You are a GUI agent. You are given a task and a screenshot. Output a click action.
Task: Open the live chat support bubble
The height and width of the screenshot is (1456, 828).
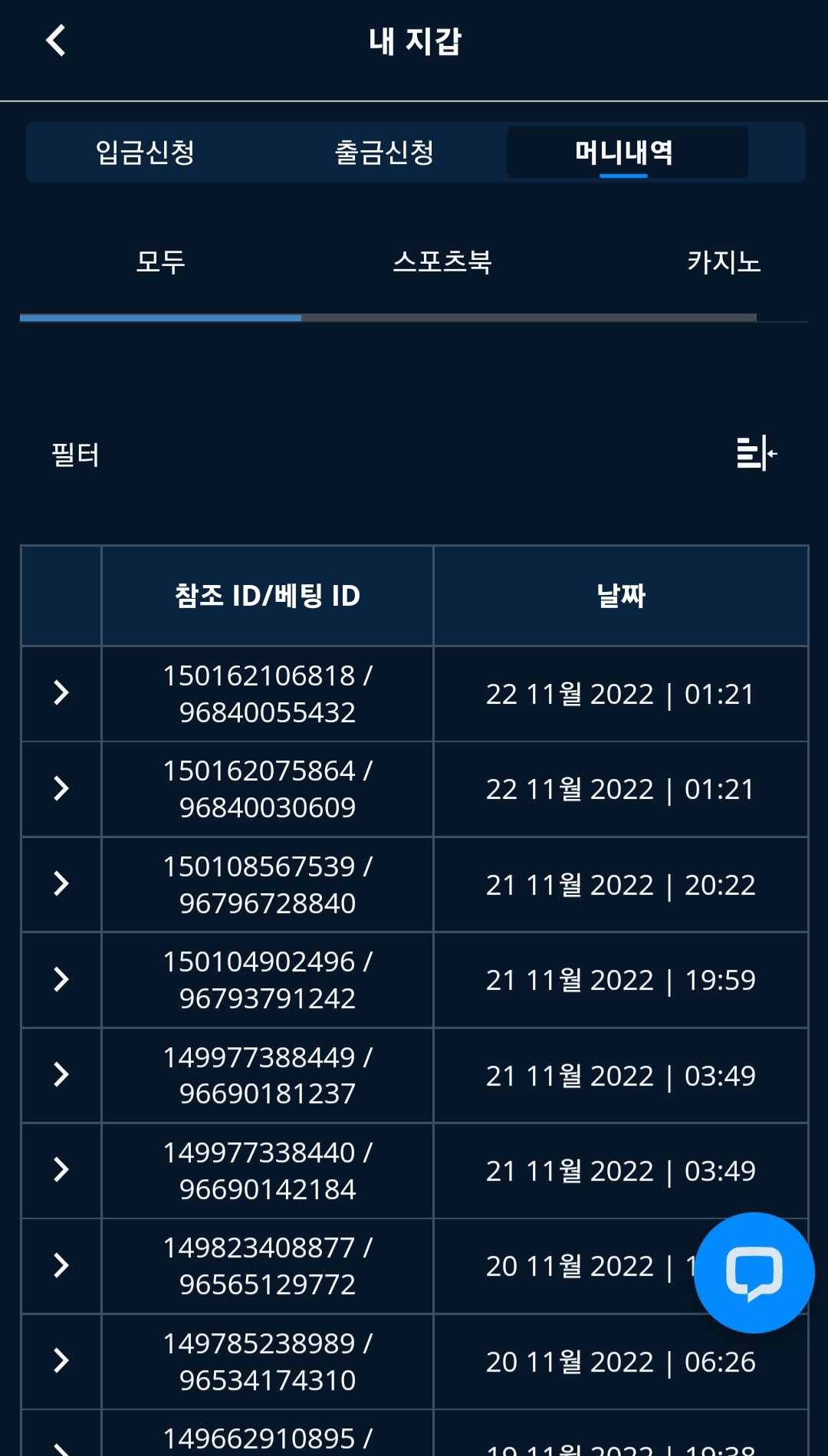[754, 1273]
